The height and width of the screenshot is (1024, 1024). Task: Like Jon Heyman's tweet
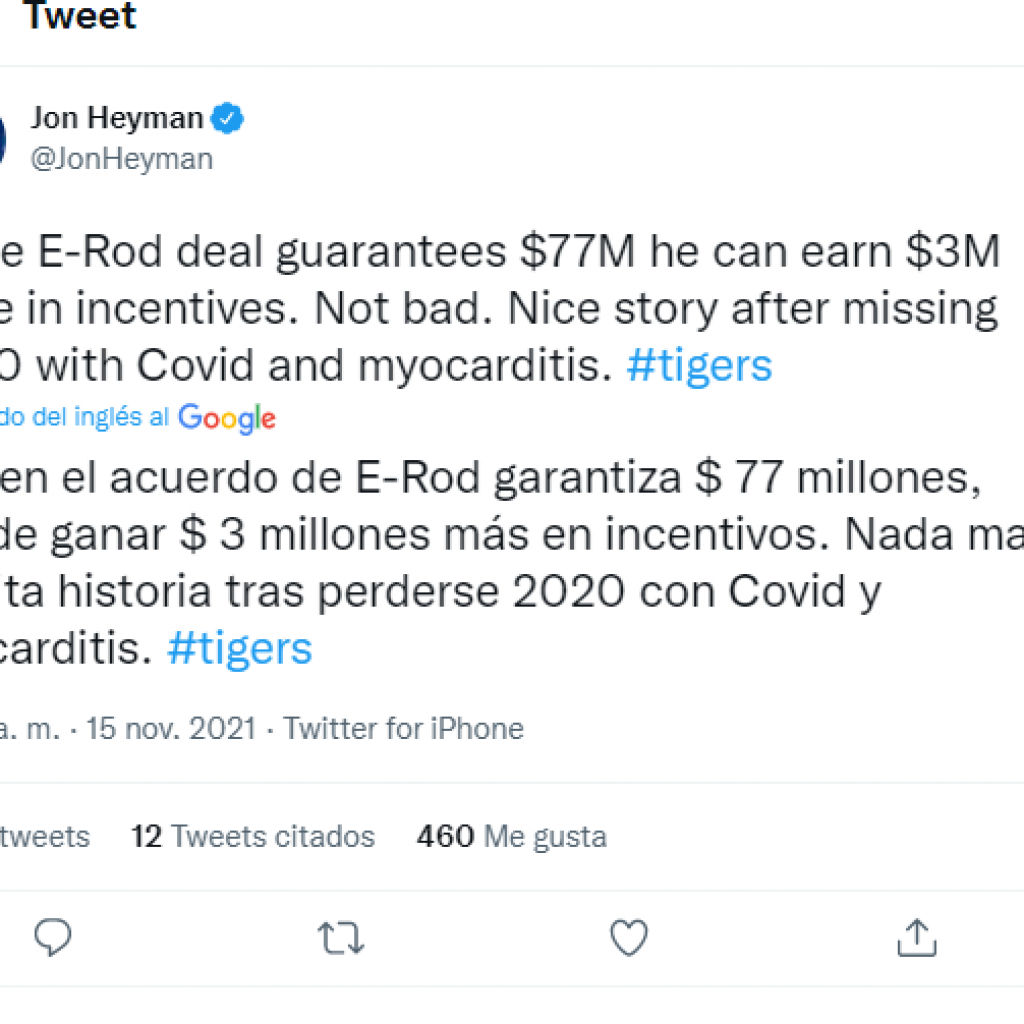[x=629, y=938]
